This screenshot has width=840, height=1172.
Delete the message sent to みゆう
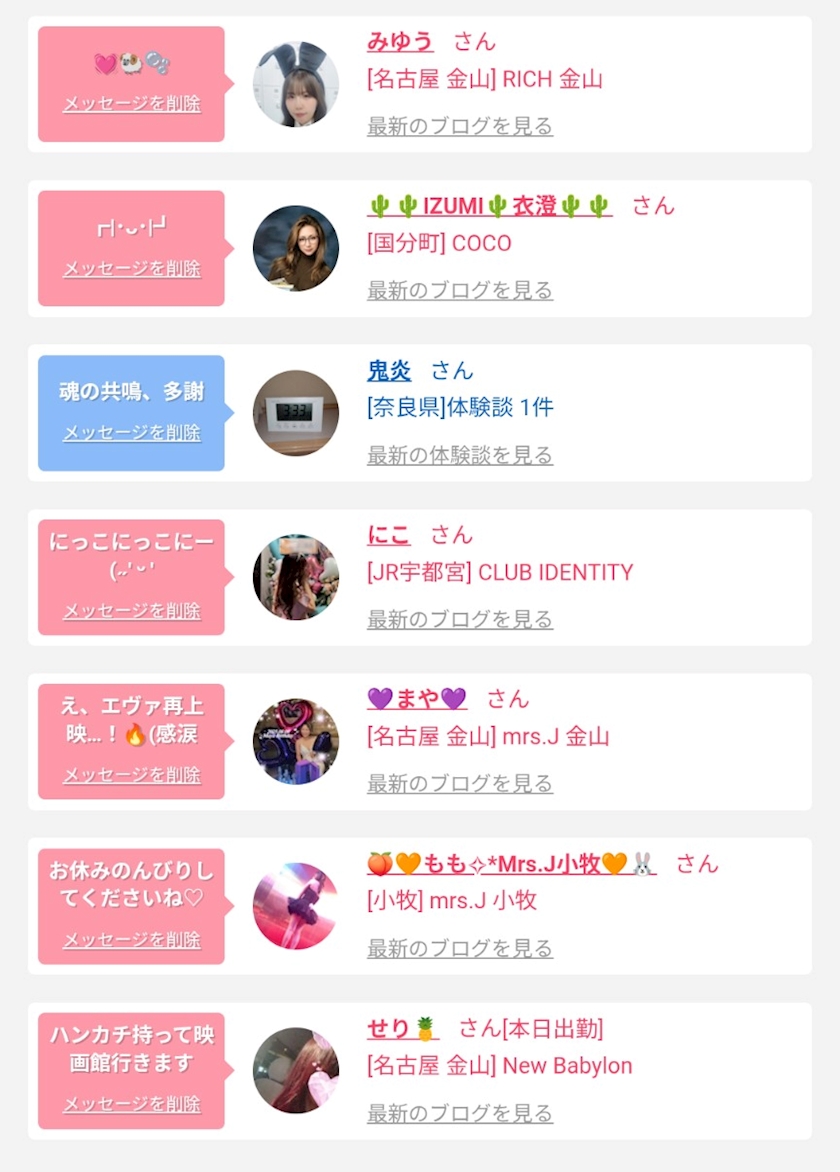[132, 104]
